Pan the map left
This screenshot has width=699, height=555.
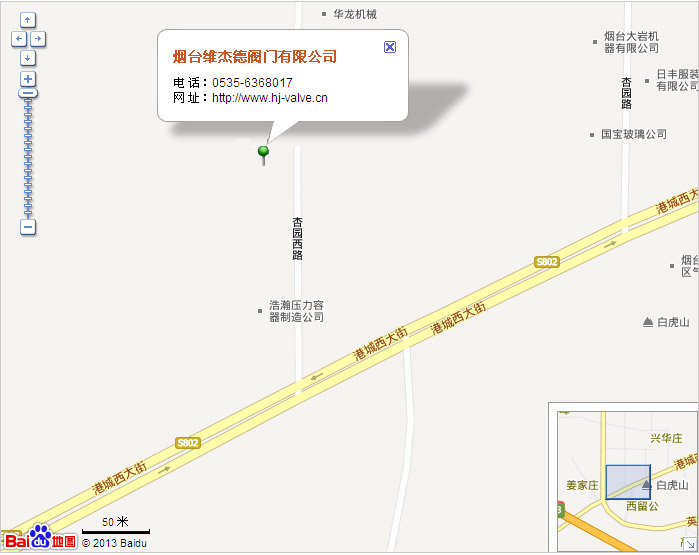pyautogui.click(x=18, y=39)
